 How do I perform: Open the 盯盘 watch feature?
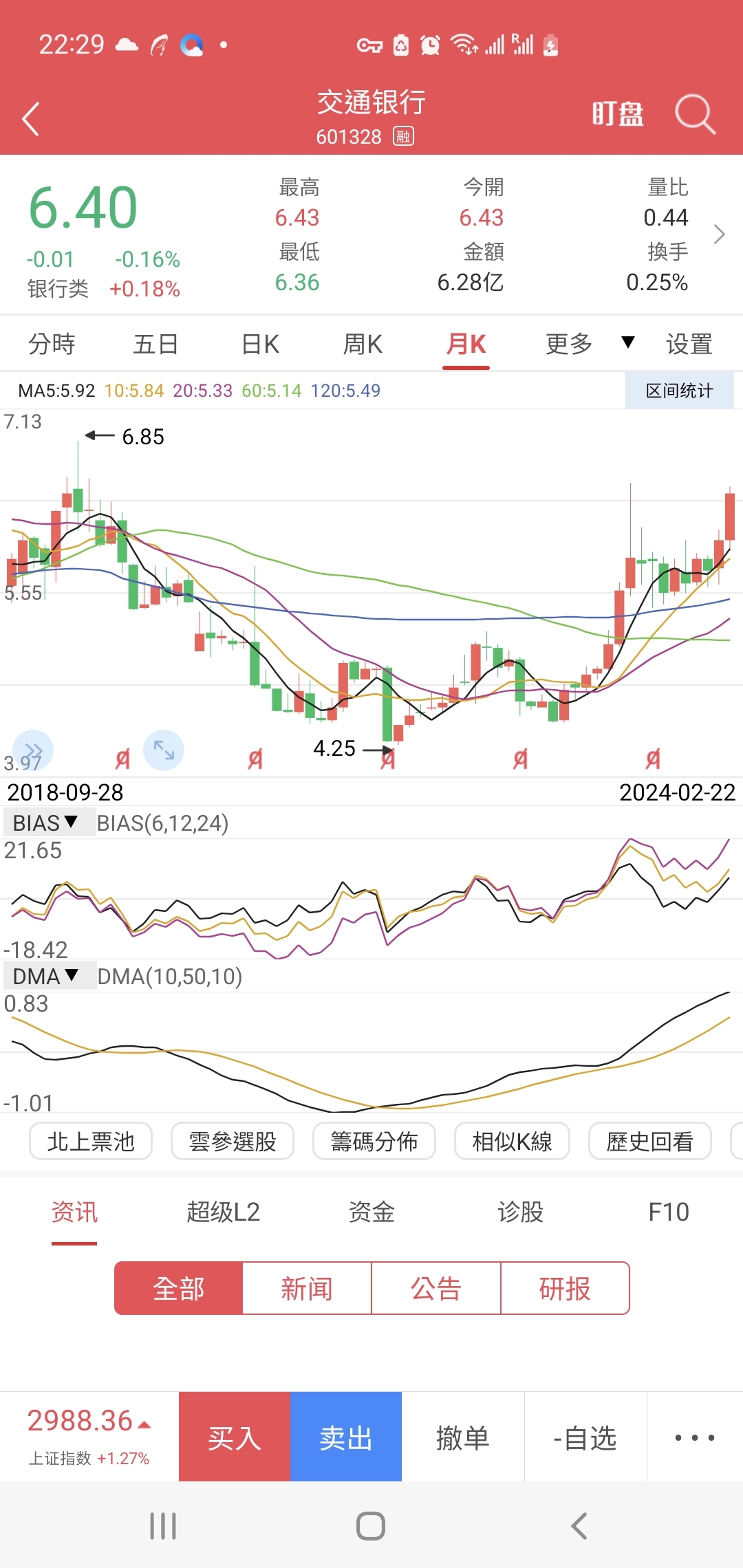(618, 114)
